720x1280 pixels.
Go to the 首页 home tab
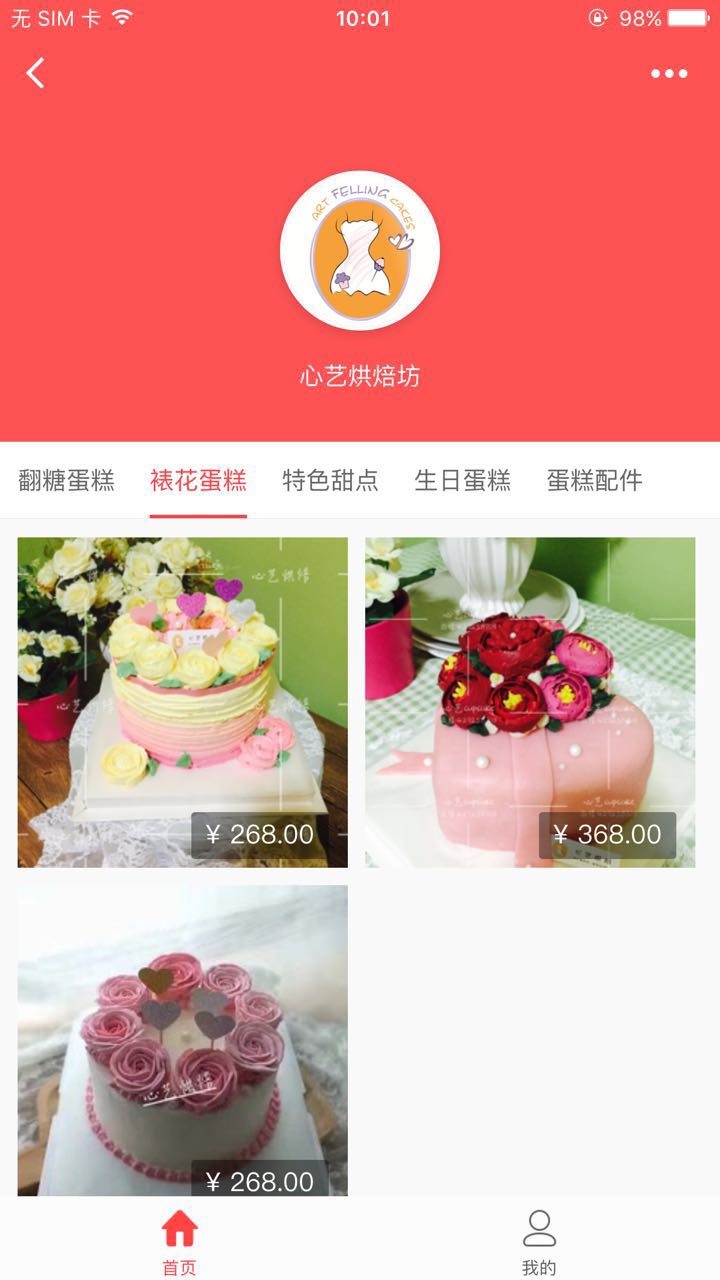tap(180, 1240)
